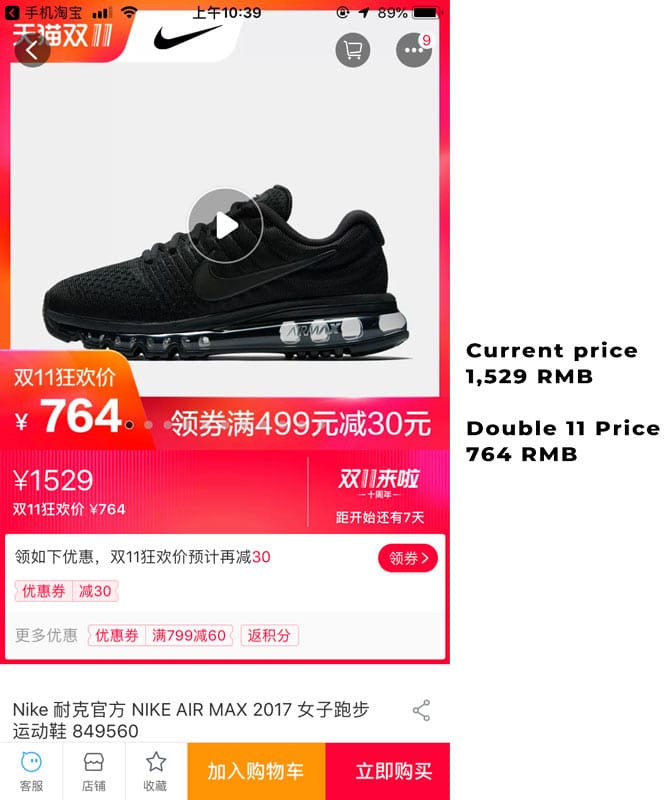Open the 返积分 points offer
Viewport: 668px width, 800px height.
tap(270, 635)
